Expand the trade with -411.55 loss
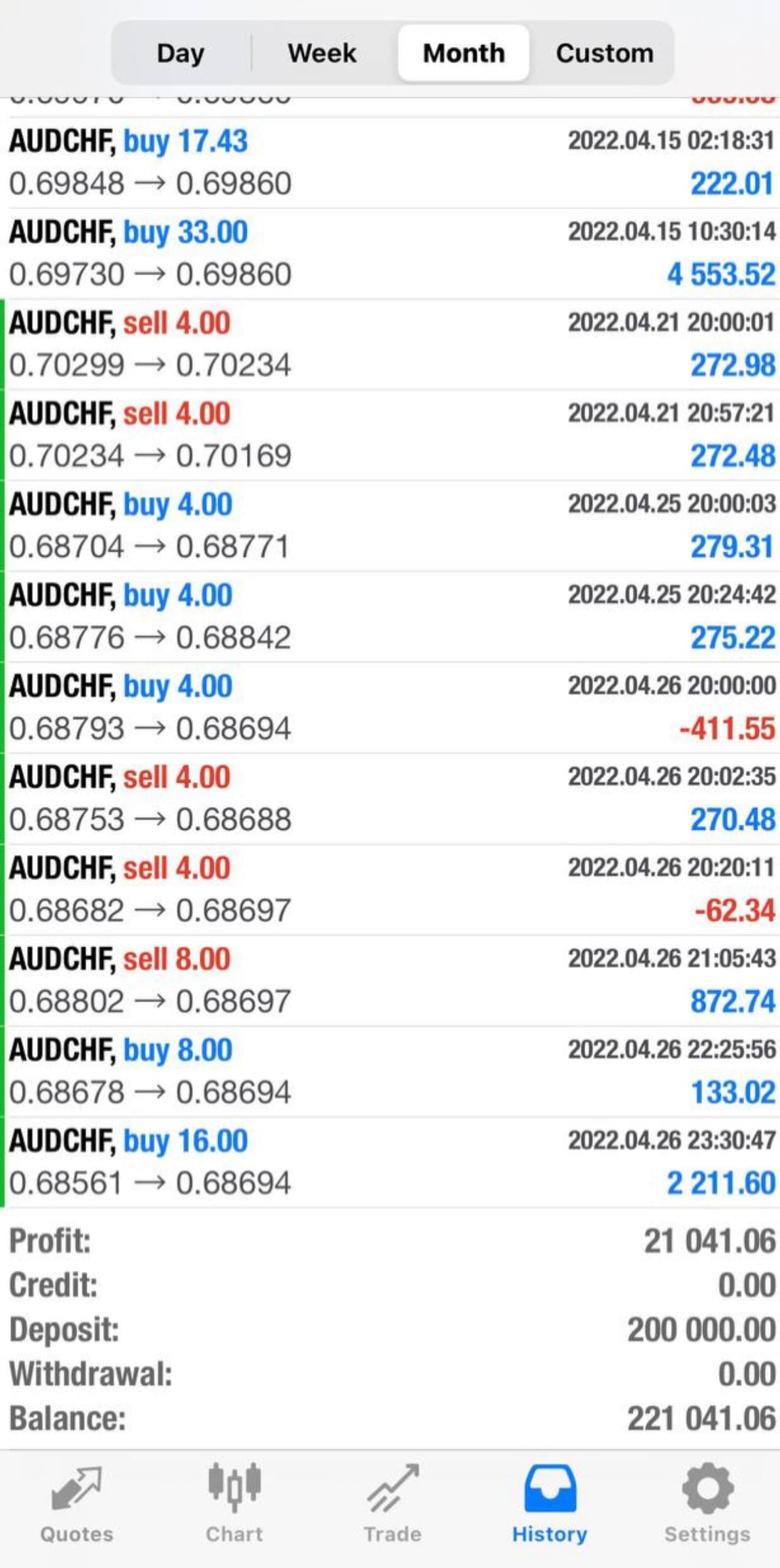 point(389,707)
